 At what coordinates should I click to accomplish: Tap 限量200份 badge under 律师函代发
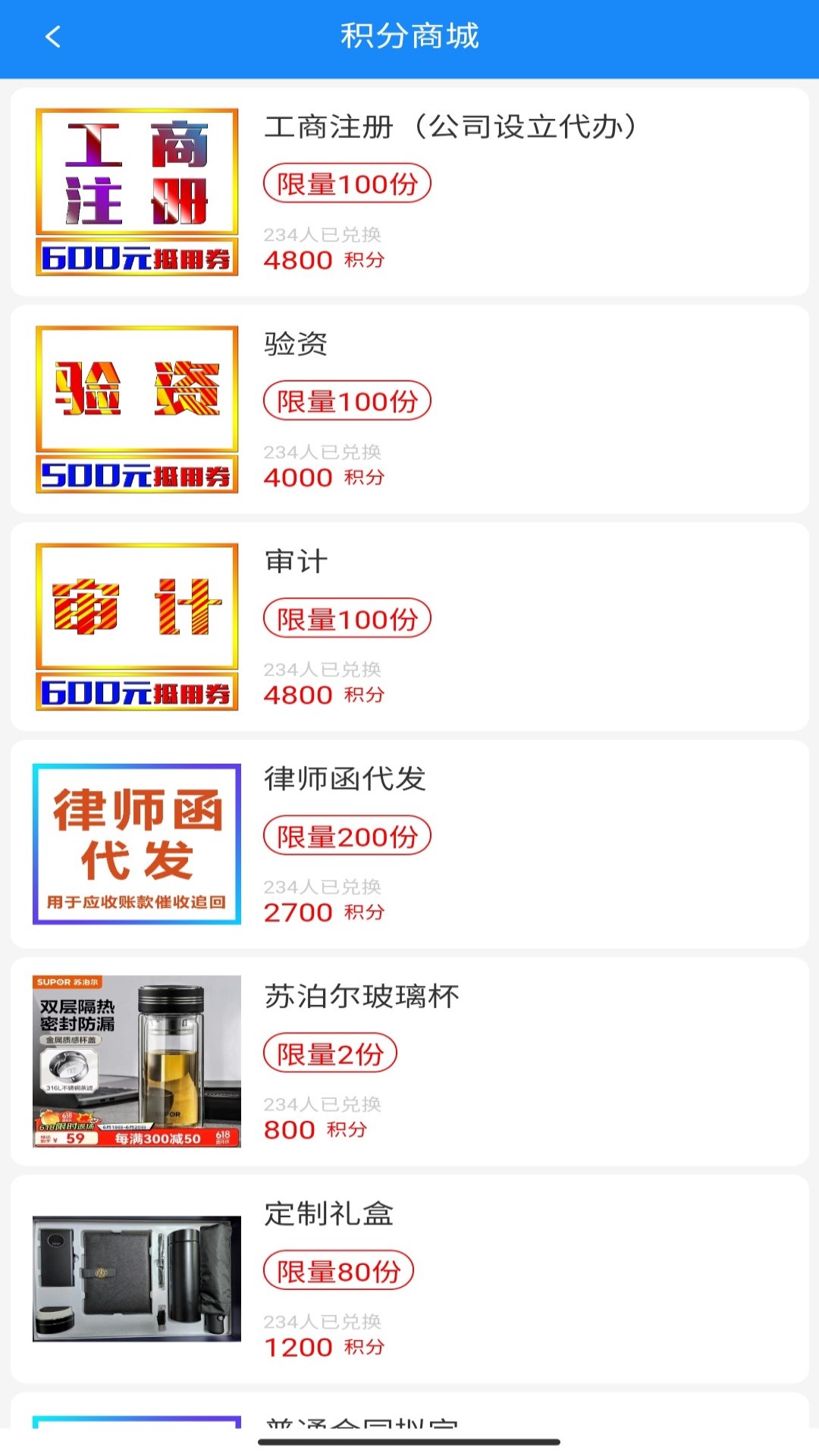(x=349, y=836)
